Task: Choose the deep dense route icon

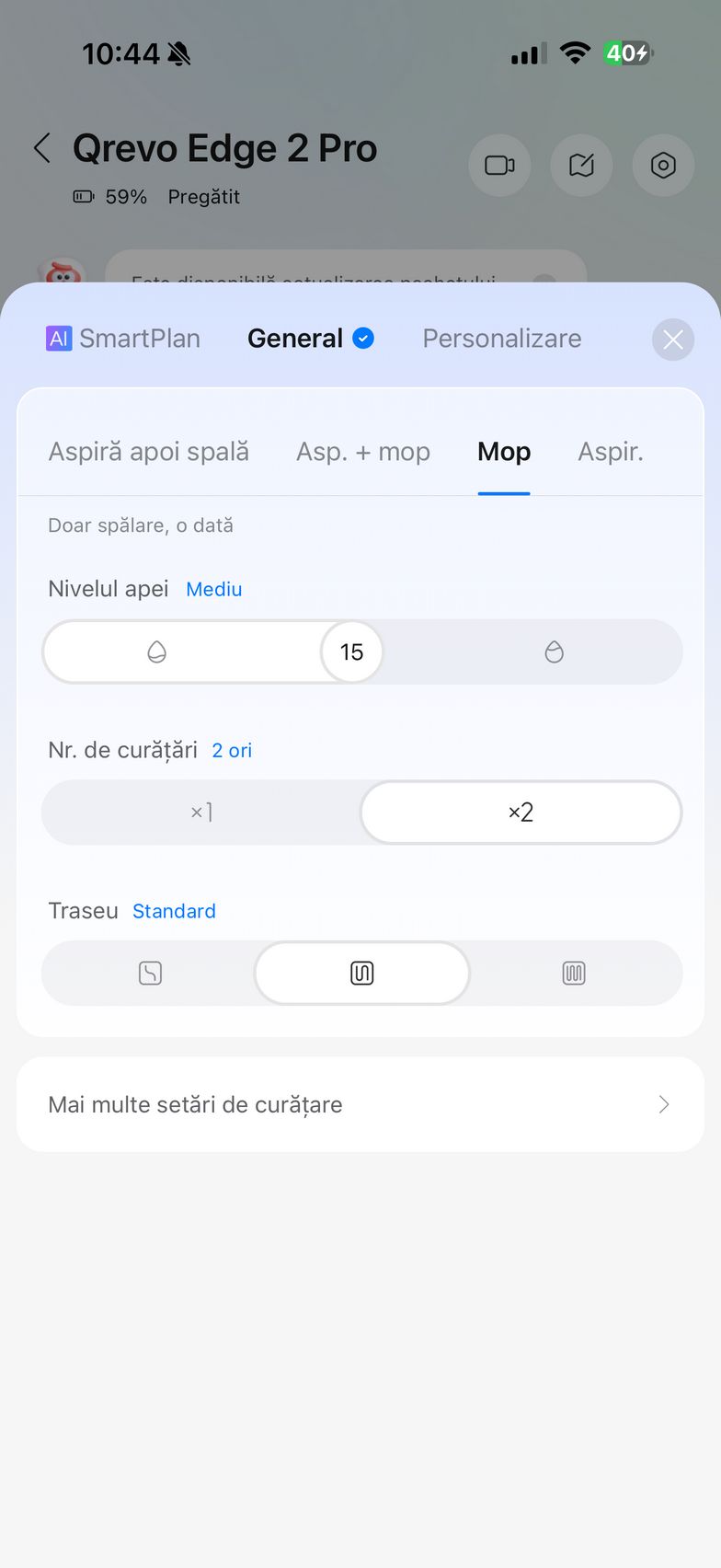Action: coord(574,974)
